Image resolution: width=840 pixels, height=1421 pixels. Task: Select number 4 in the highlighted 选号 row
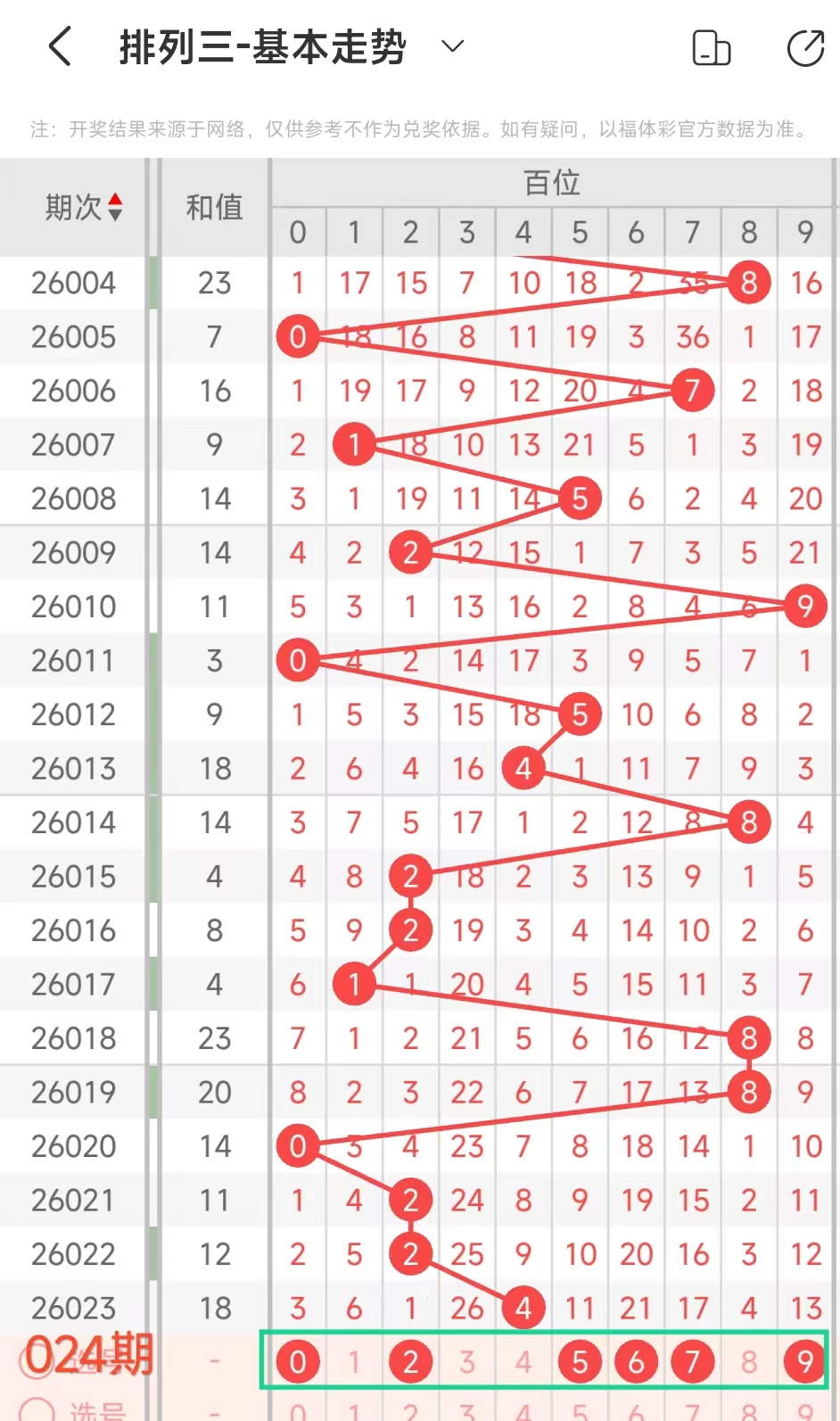523,1361
